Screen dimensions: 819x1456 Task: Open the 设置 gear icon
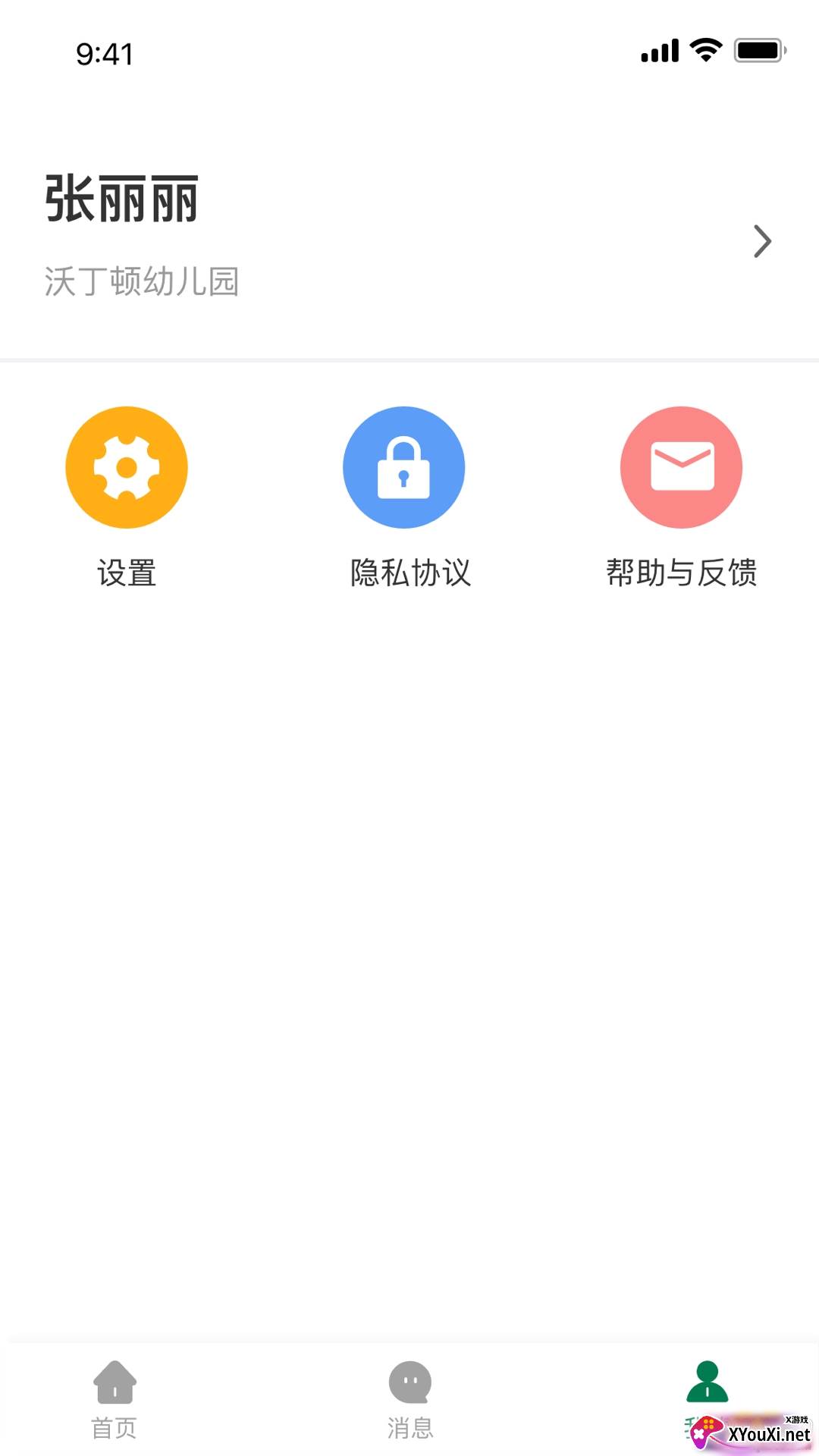coord(126,467)
